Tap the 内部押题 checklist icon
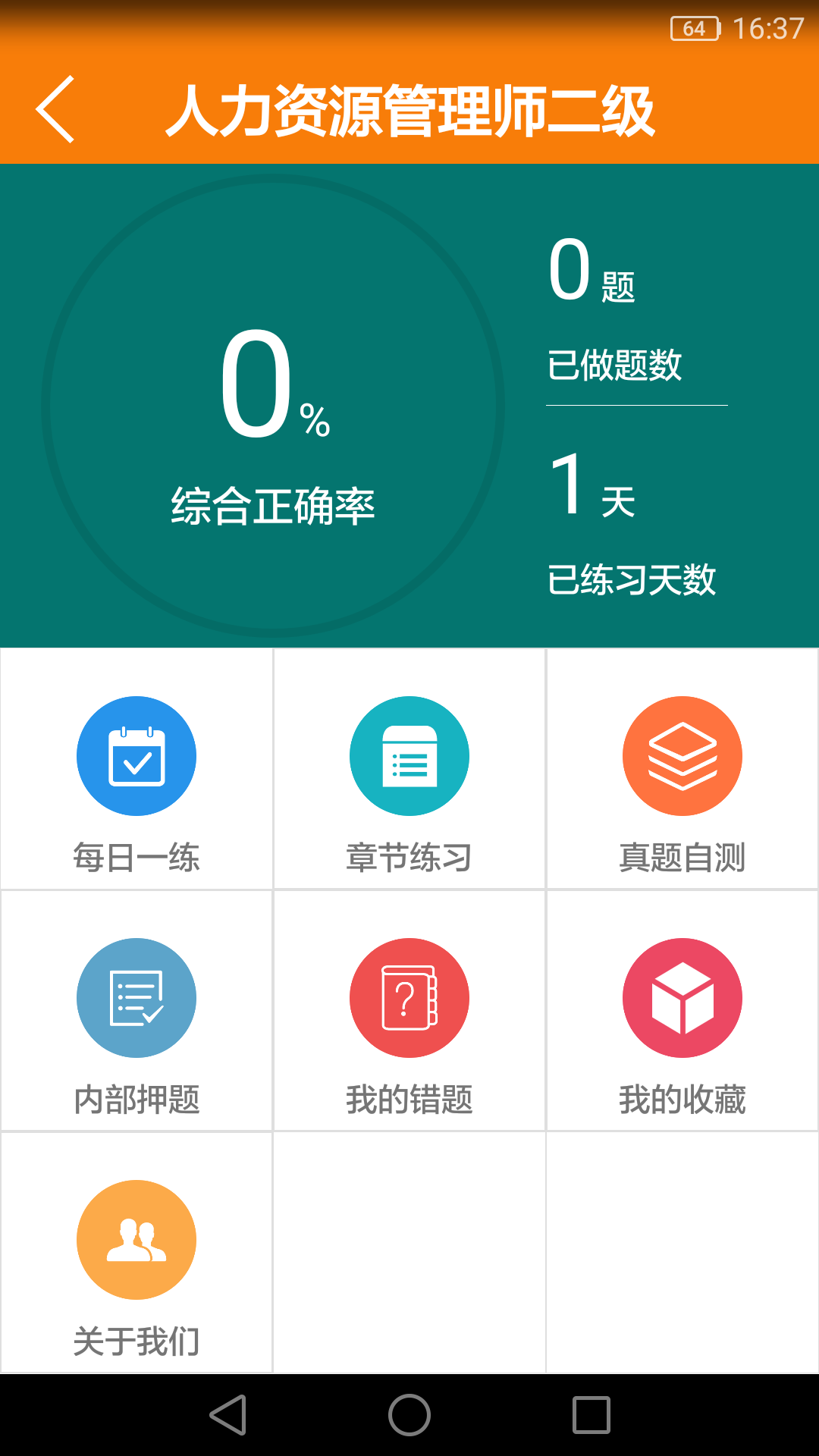 [136, 998]
